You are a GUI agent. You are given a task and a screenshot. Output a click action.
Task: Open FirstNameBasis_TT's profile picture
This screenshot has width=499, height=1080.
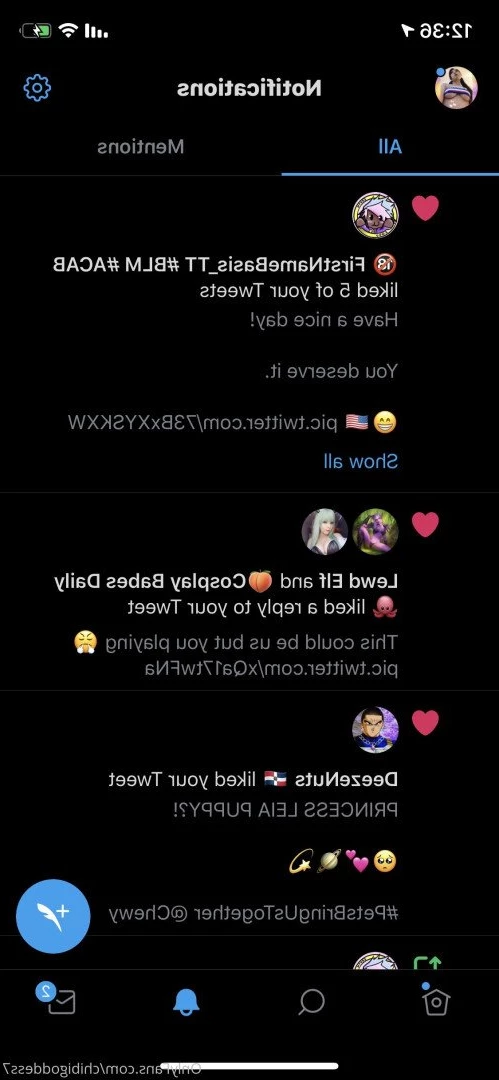tap(375, 215)
